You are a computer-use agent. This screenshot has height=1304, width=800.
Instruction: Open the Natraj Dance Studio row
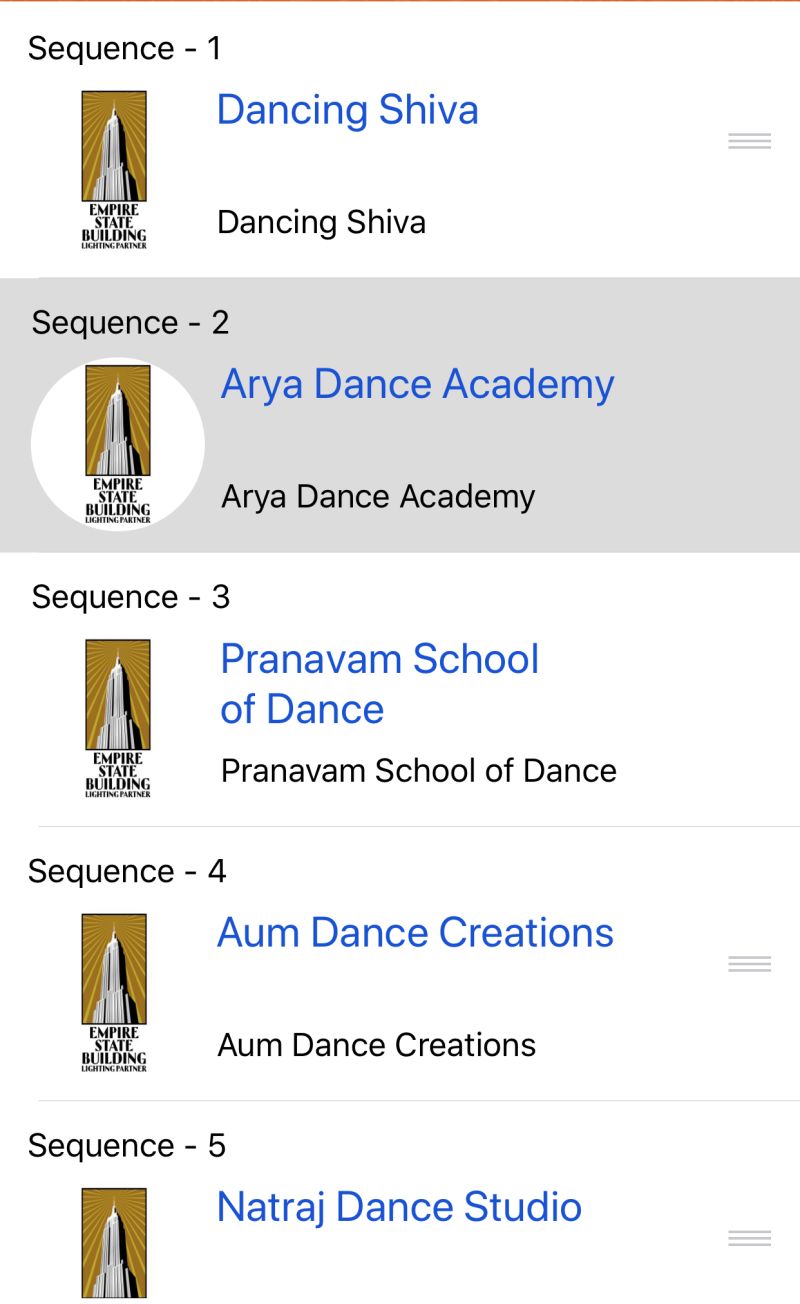click(399, 1207)
